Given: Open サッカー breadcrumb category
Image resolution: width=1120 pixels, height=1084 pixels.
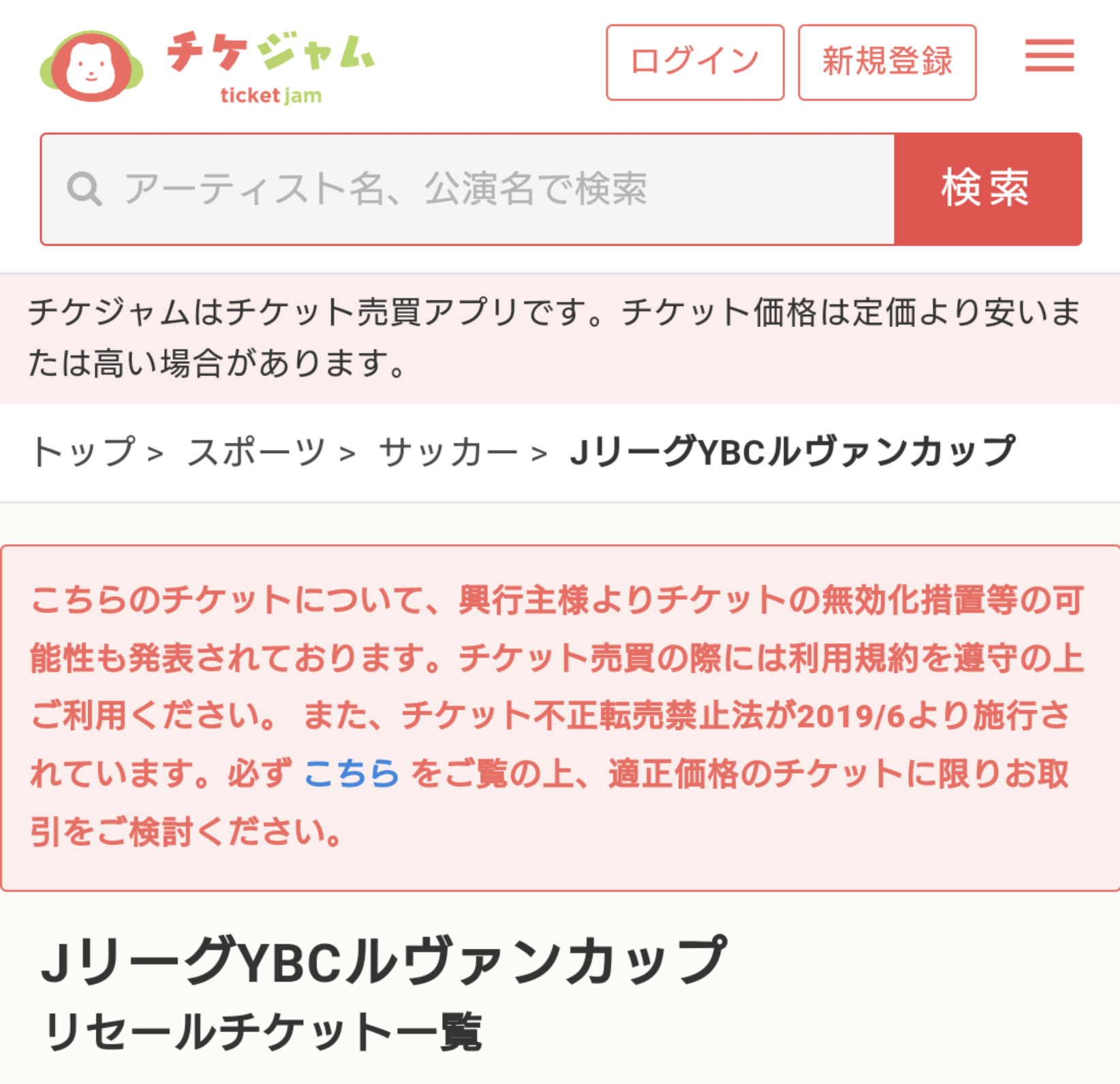Looking at the screenshot, I should click(448, 452).
